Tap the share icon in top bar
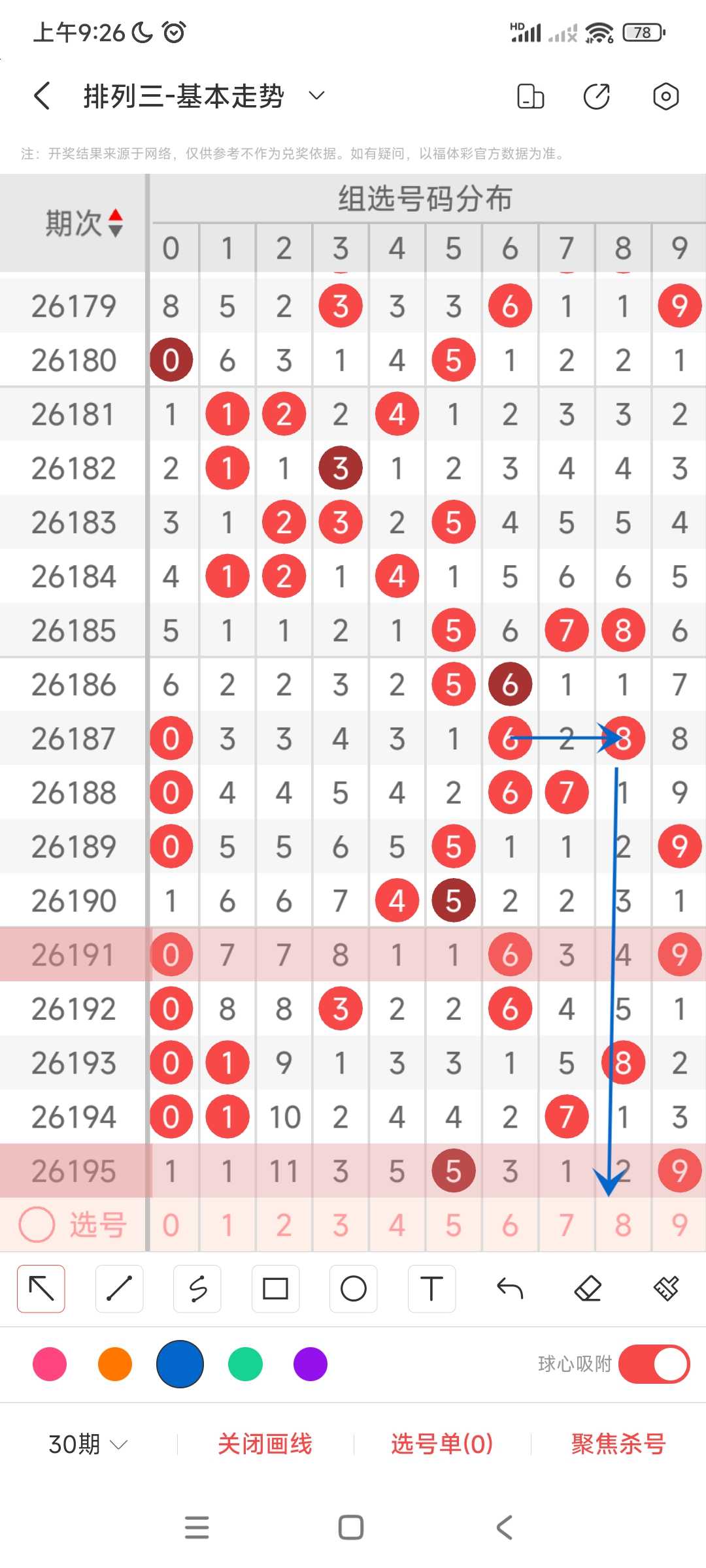Viewport: 706px width, 1568px height. pyautogui.click(x=596, y=96)
